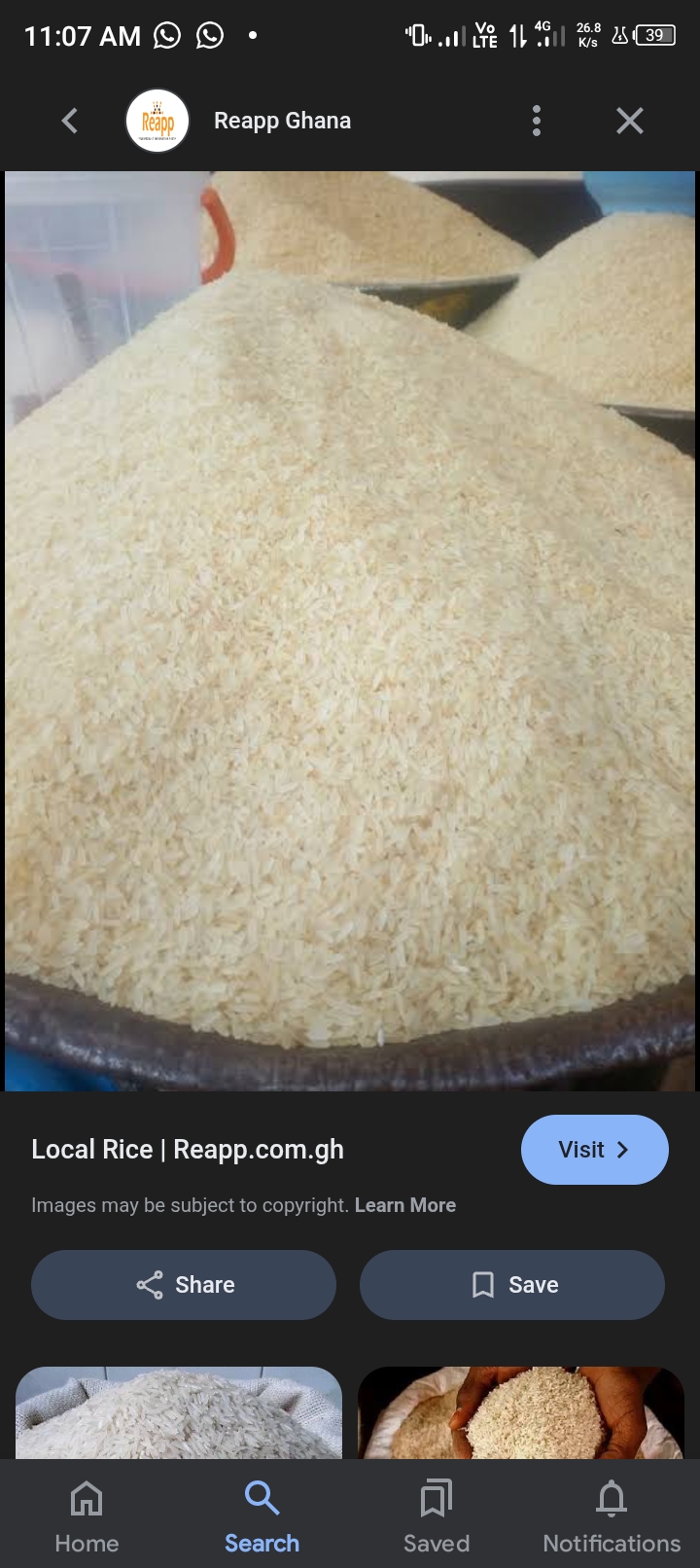This screenshot has width=700, height=1568.
Task: Open the Learn More copyright link
Action: click(404, 1205)
